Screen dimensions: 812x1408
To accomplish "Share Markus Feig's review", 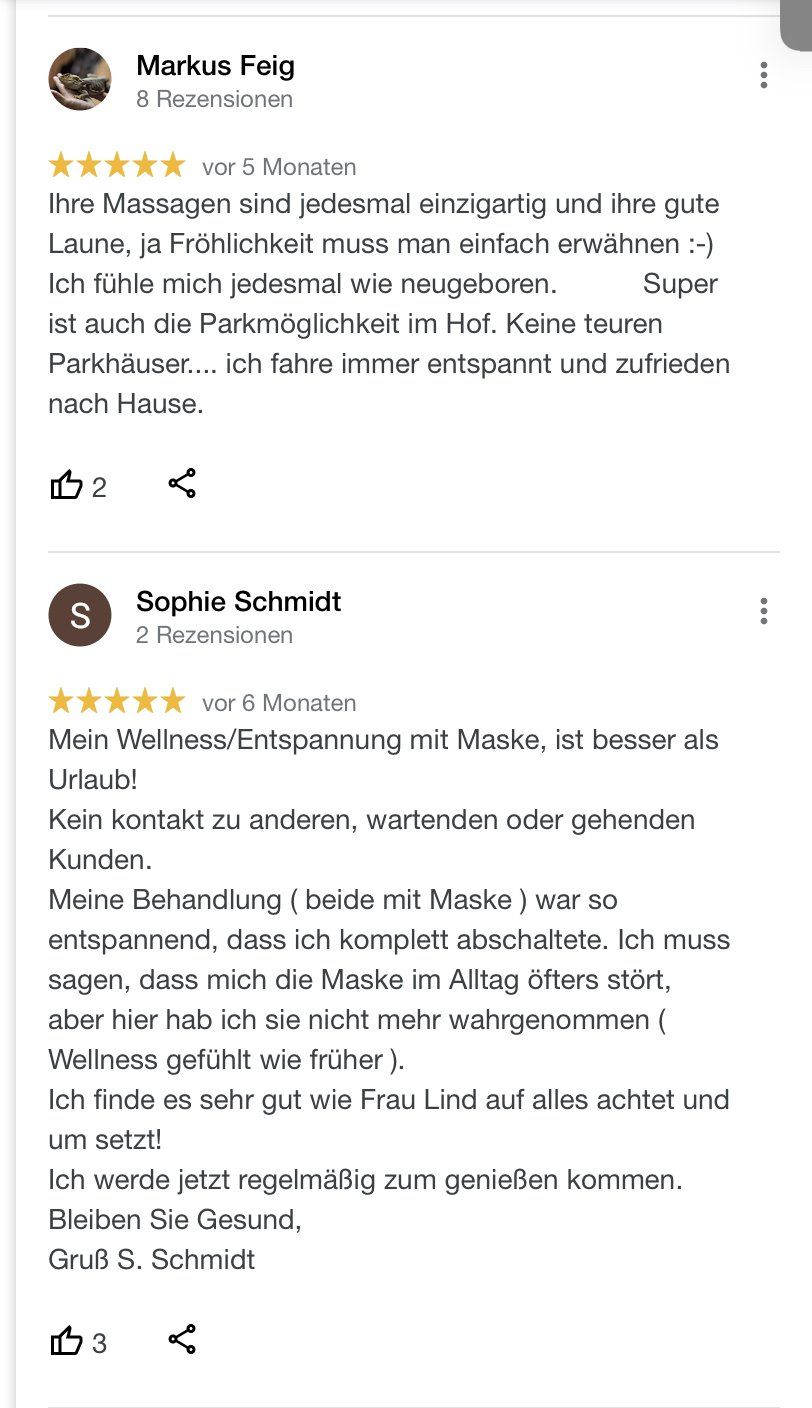I will (x=182, y=484).
